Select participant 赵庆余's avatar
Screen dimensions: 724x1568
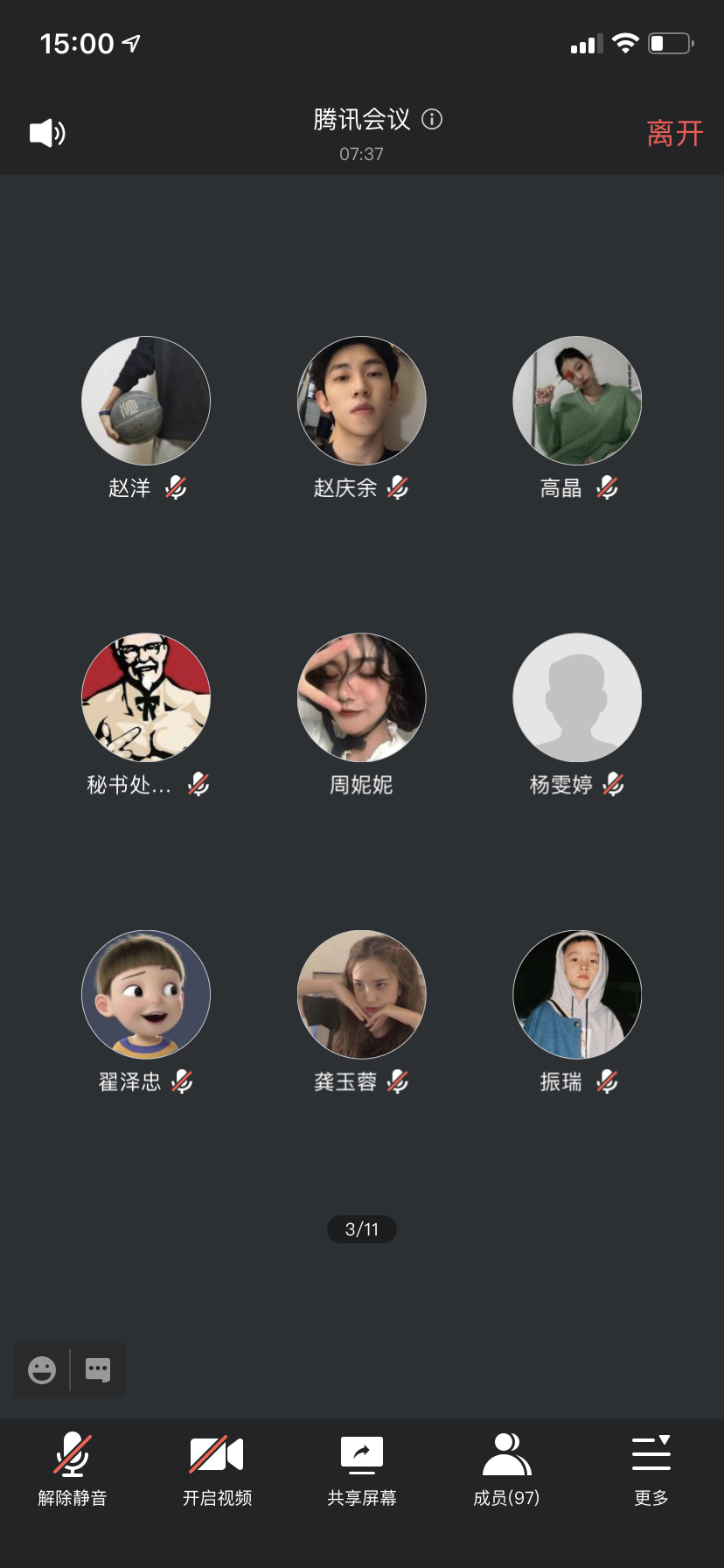coord(362,401)
